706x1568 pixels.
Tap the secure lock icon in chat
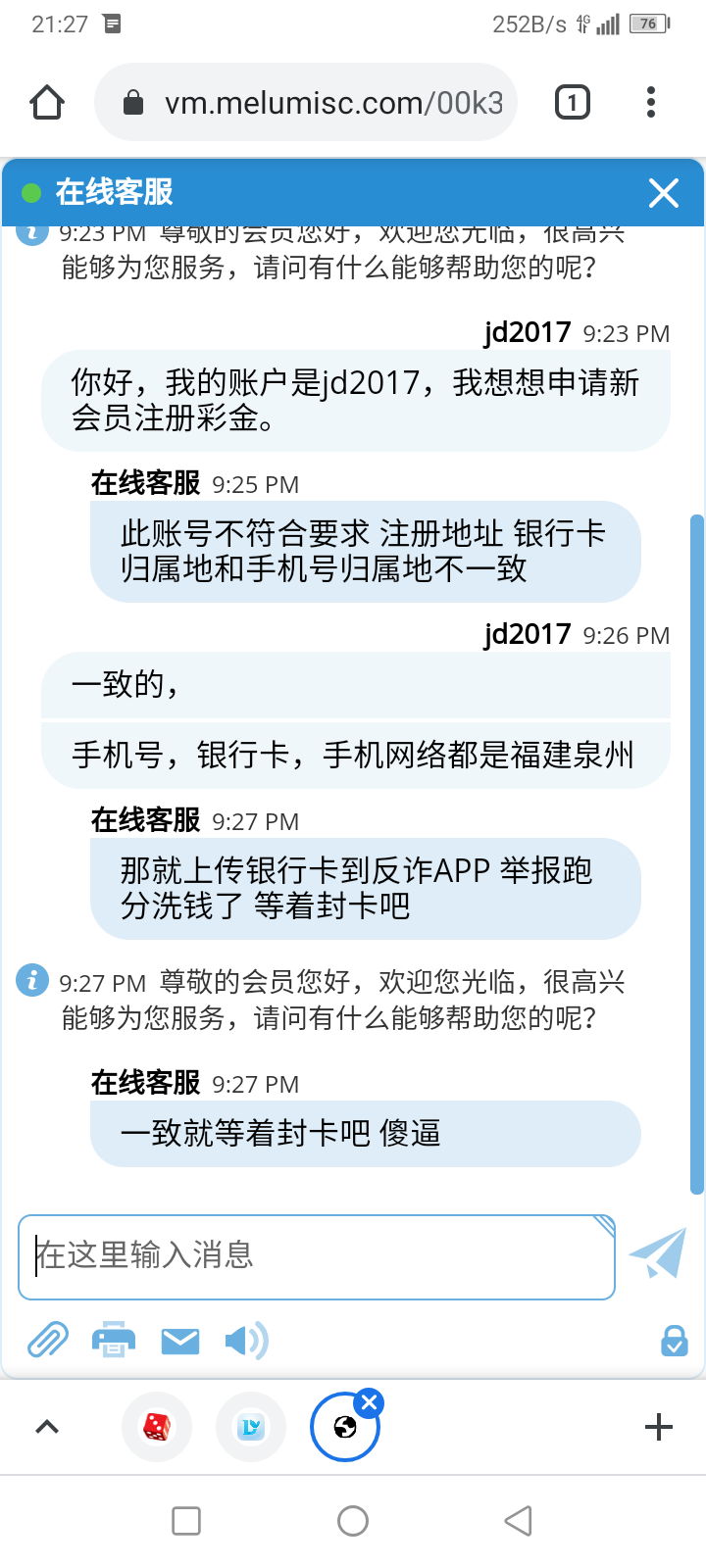675,1341
